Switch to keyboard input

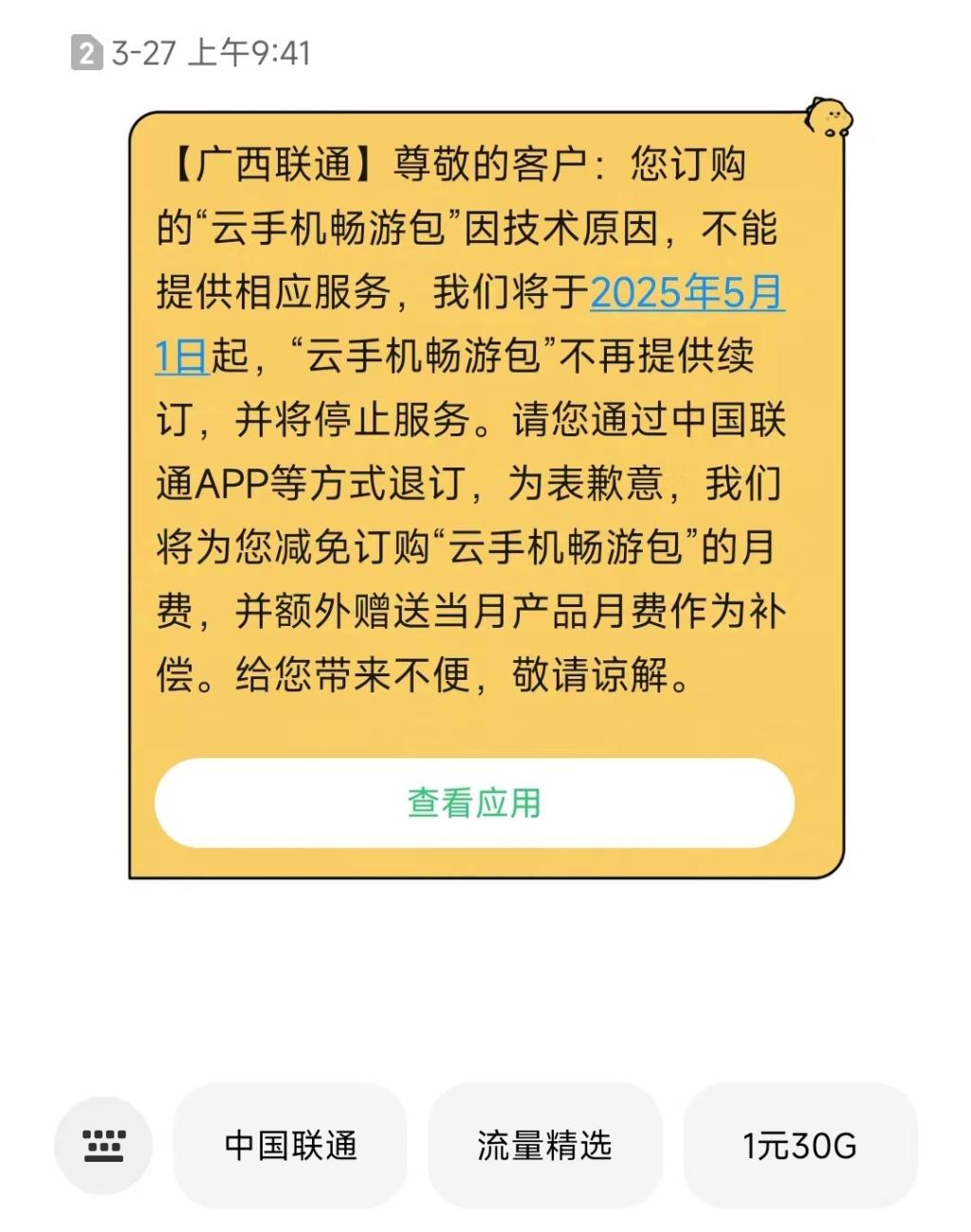point(103,1145)
